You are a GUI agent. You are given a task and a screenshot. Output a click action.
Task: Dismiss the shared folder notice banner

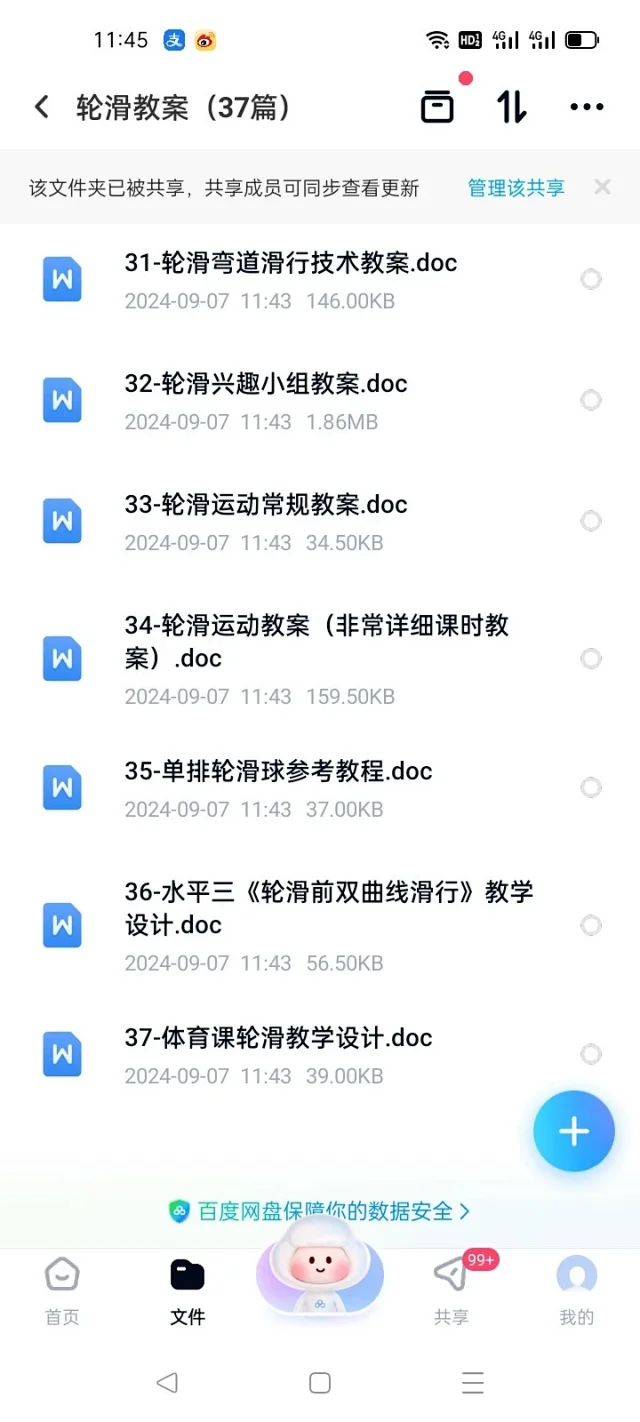coord(602,187)
